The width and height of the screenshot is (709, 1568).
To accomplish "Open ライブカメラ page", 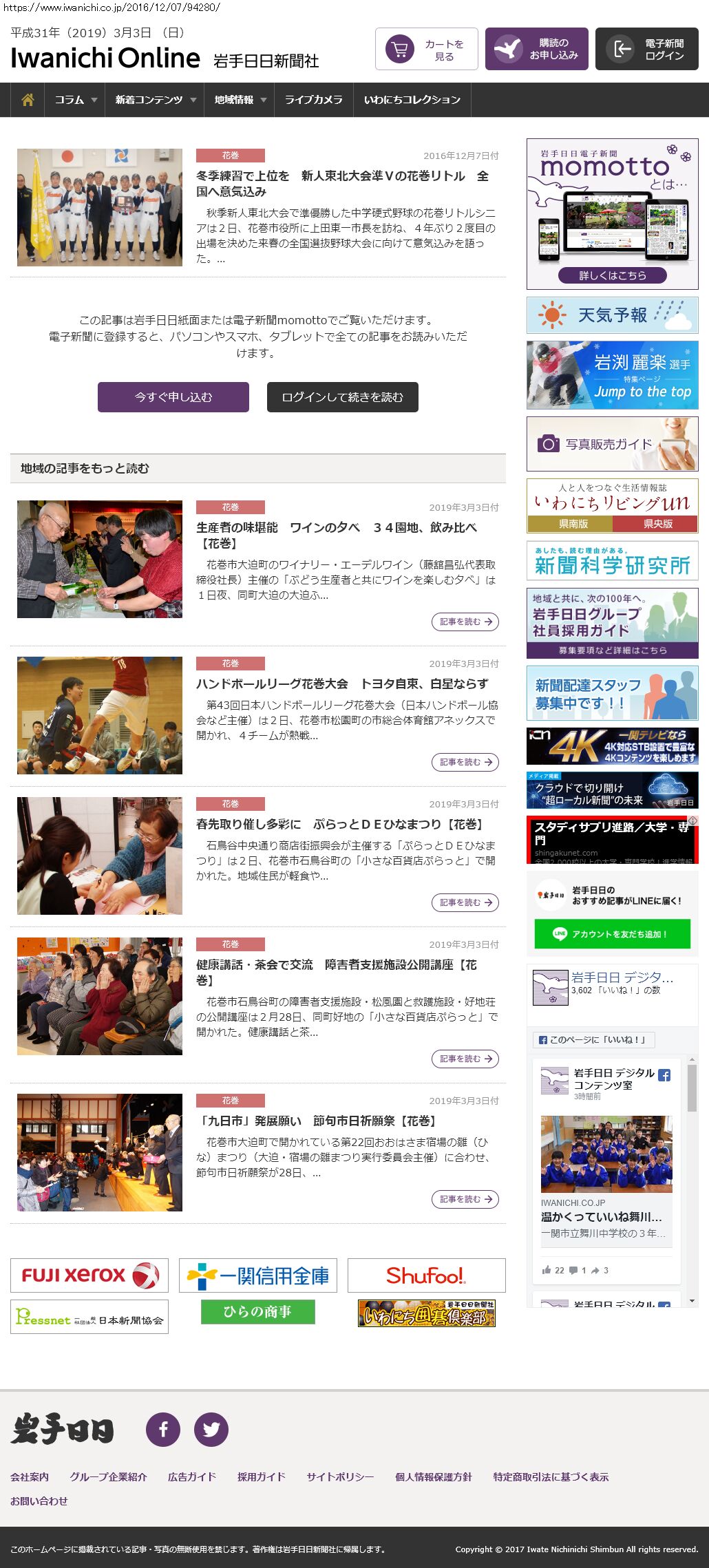I will pos(314,100).
